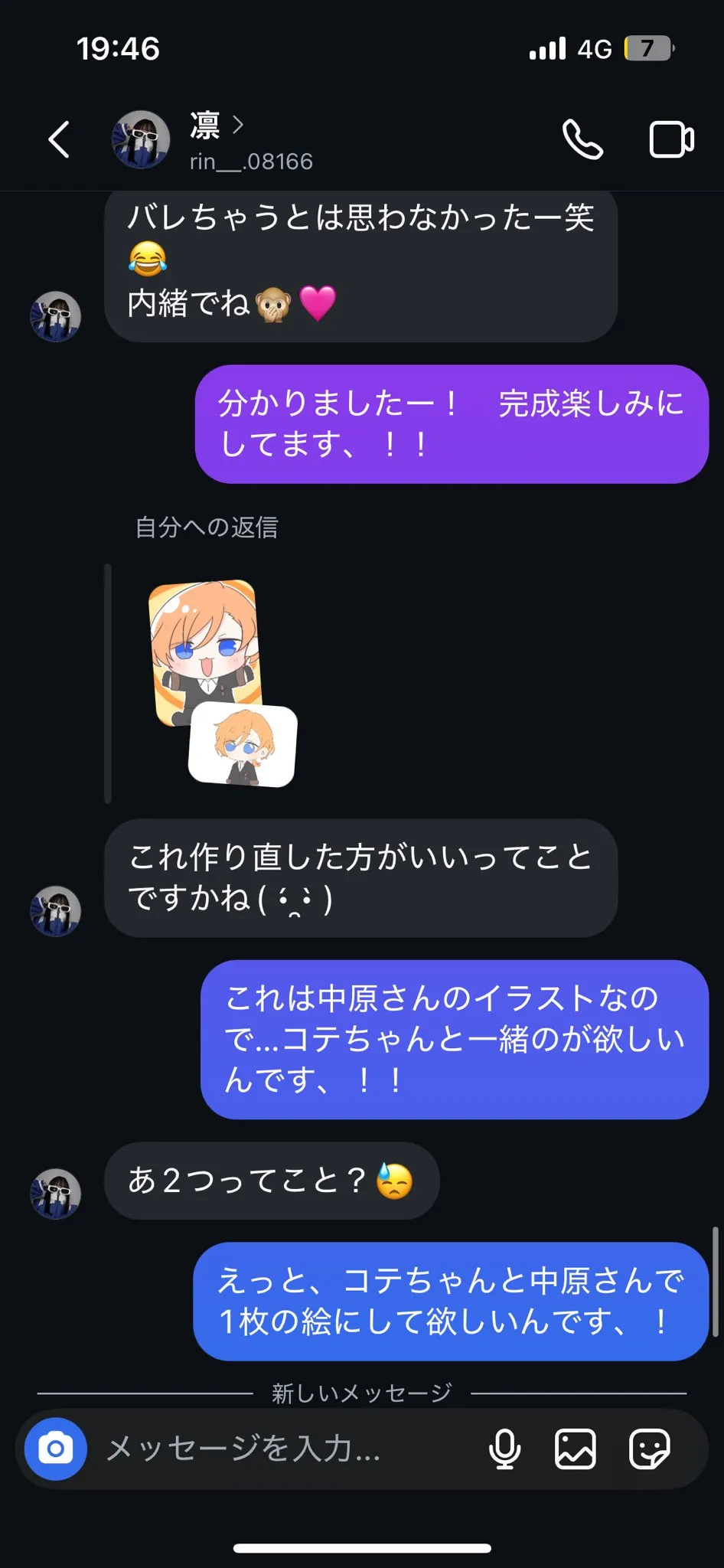Open the sticker picker
724x1568 pixels.
tap(649, 1449)
